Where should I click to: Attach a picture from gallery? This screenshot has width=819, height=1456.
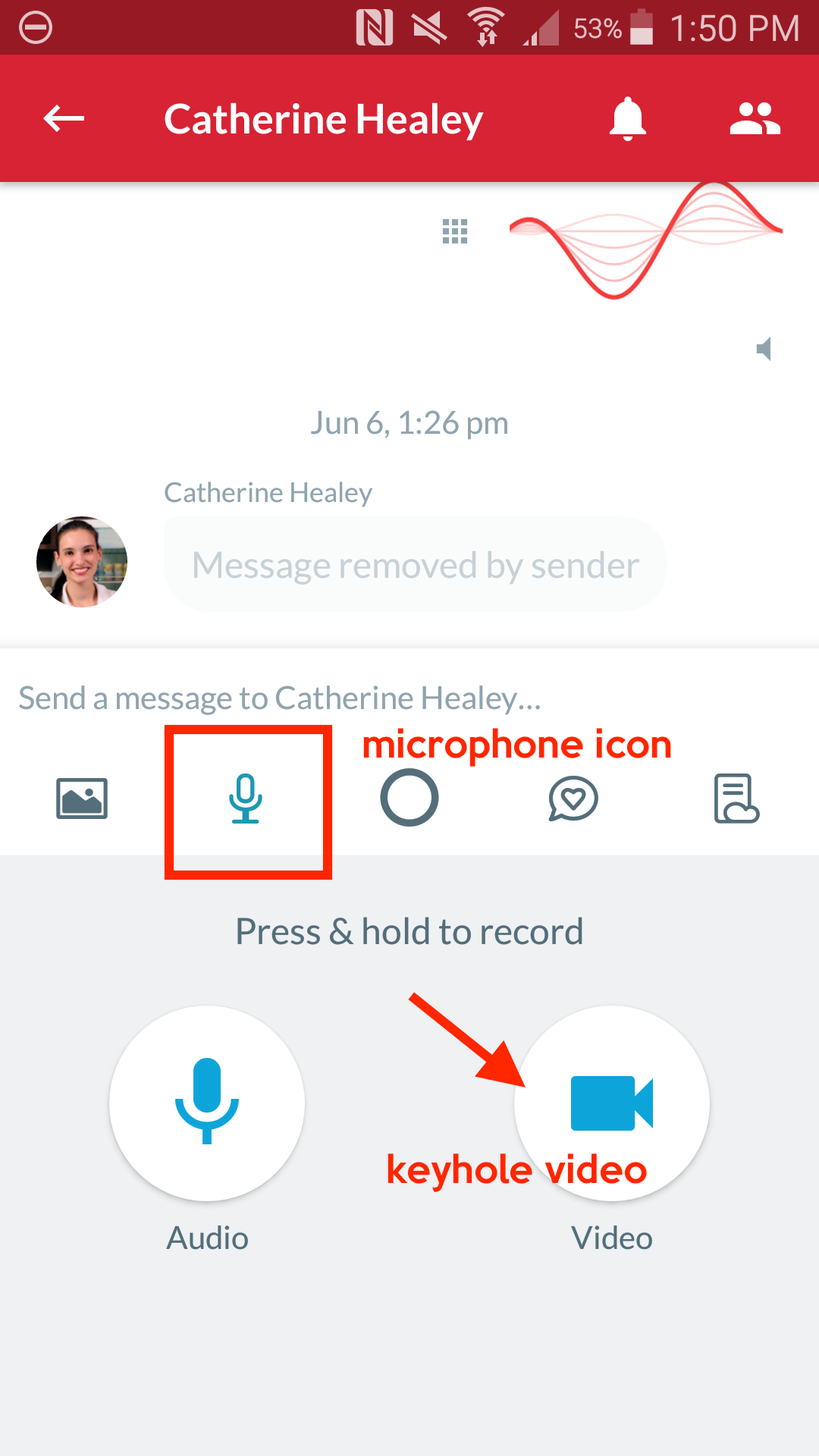click(82, 799)
